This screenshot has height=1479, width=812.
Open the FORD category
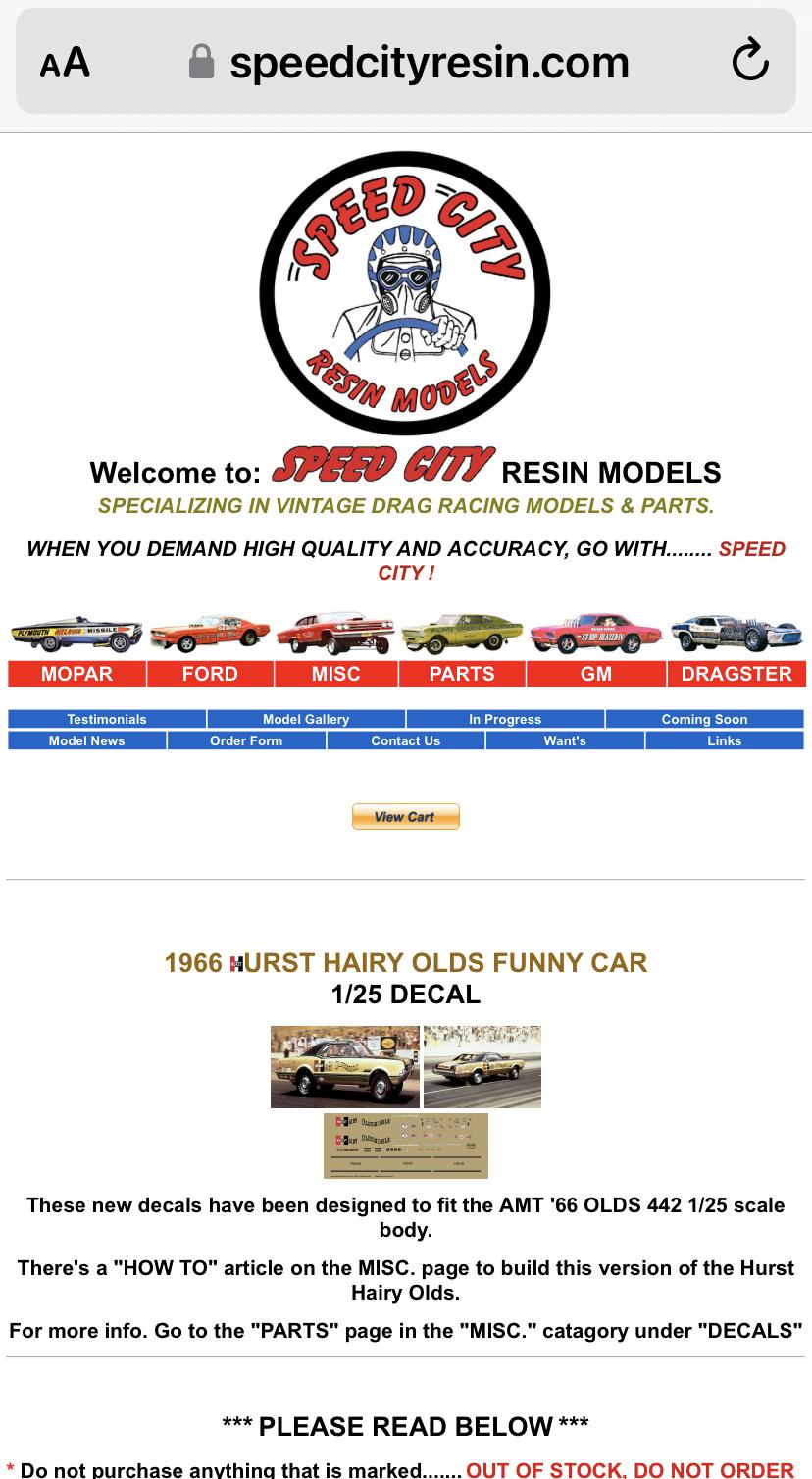pos(210,674)
